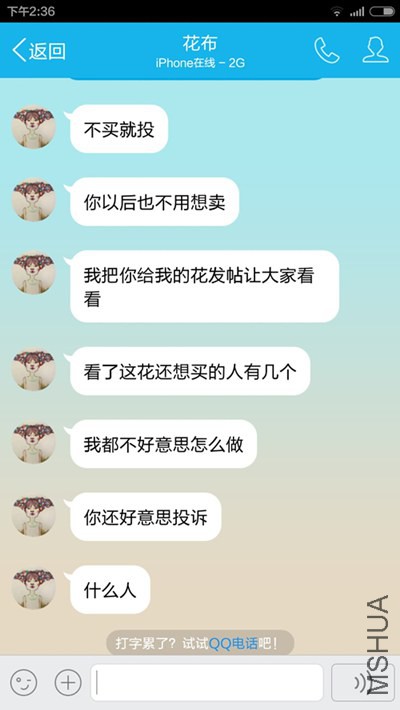Viewport: 400px width, 710px height.
Task: Open the QQ电话 link in the tip
Action: pos(233,643)
